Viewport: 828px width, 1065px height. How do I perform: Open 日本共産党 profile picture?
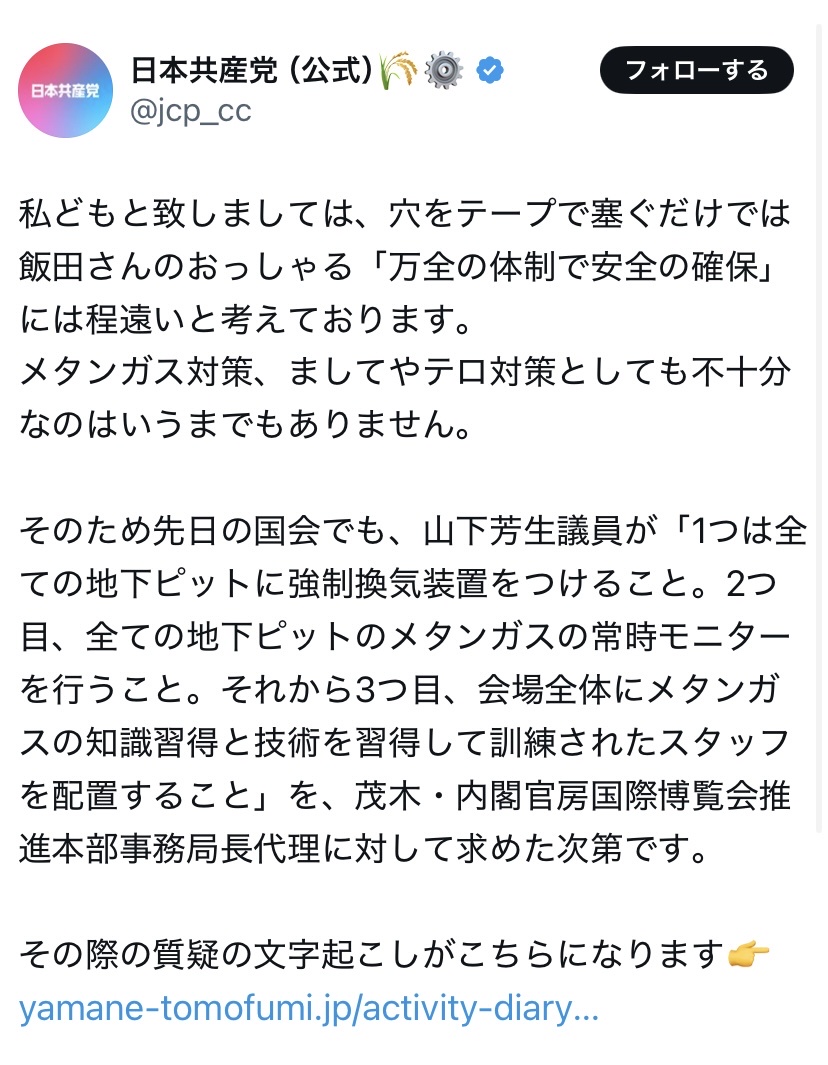(66, 90)
